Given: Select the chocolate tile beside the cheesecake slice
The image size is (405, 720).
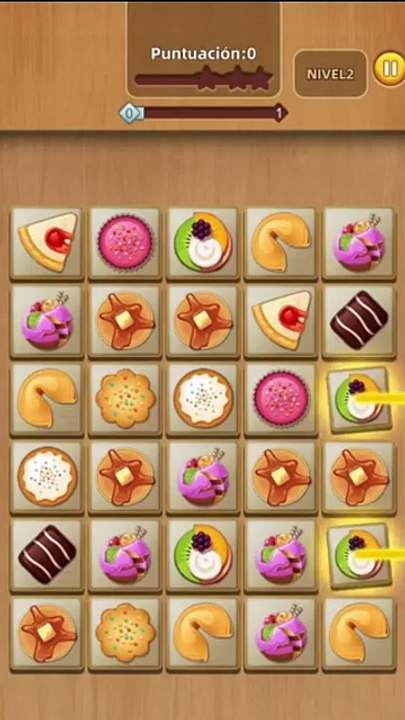Looking at the screenshot, I should pyautogui.click(x=359, y=321).
